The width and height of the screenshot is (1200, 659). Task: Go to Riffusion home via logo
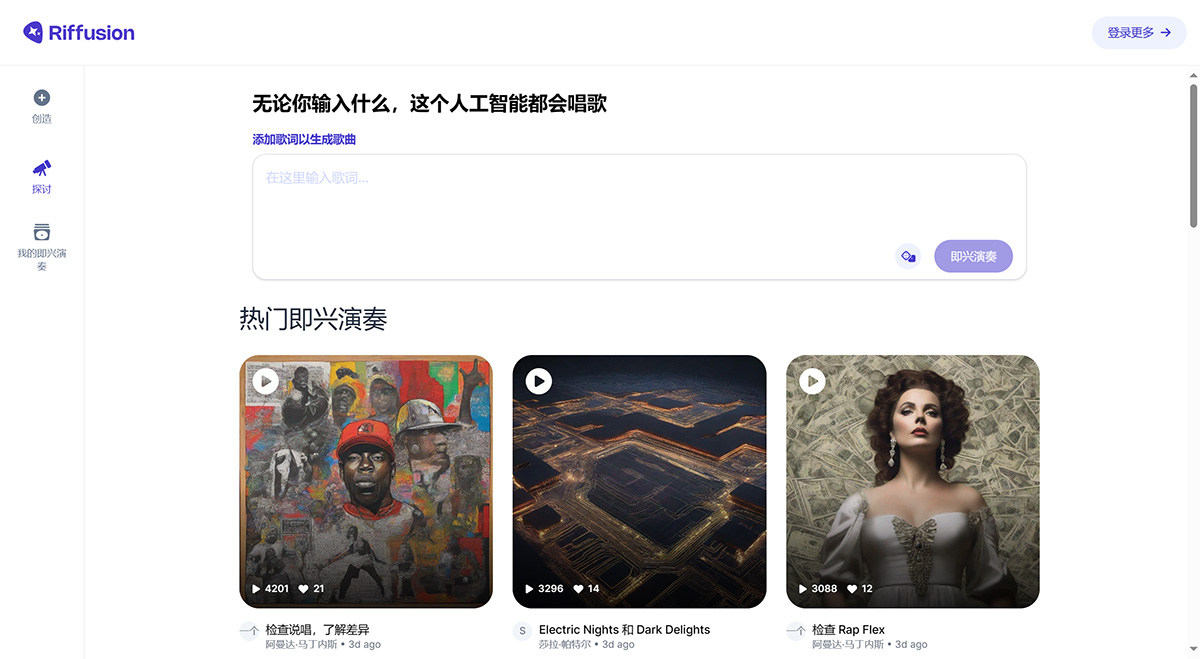79,33
